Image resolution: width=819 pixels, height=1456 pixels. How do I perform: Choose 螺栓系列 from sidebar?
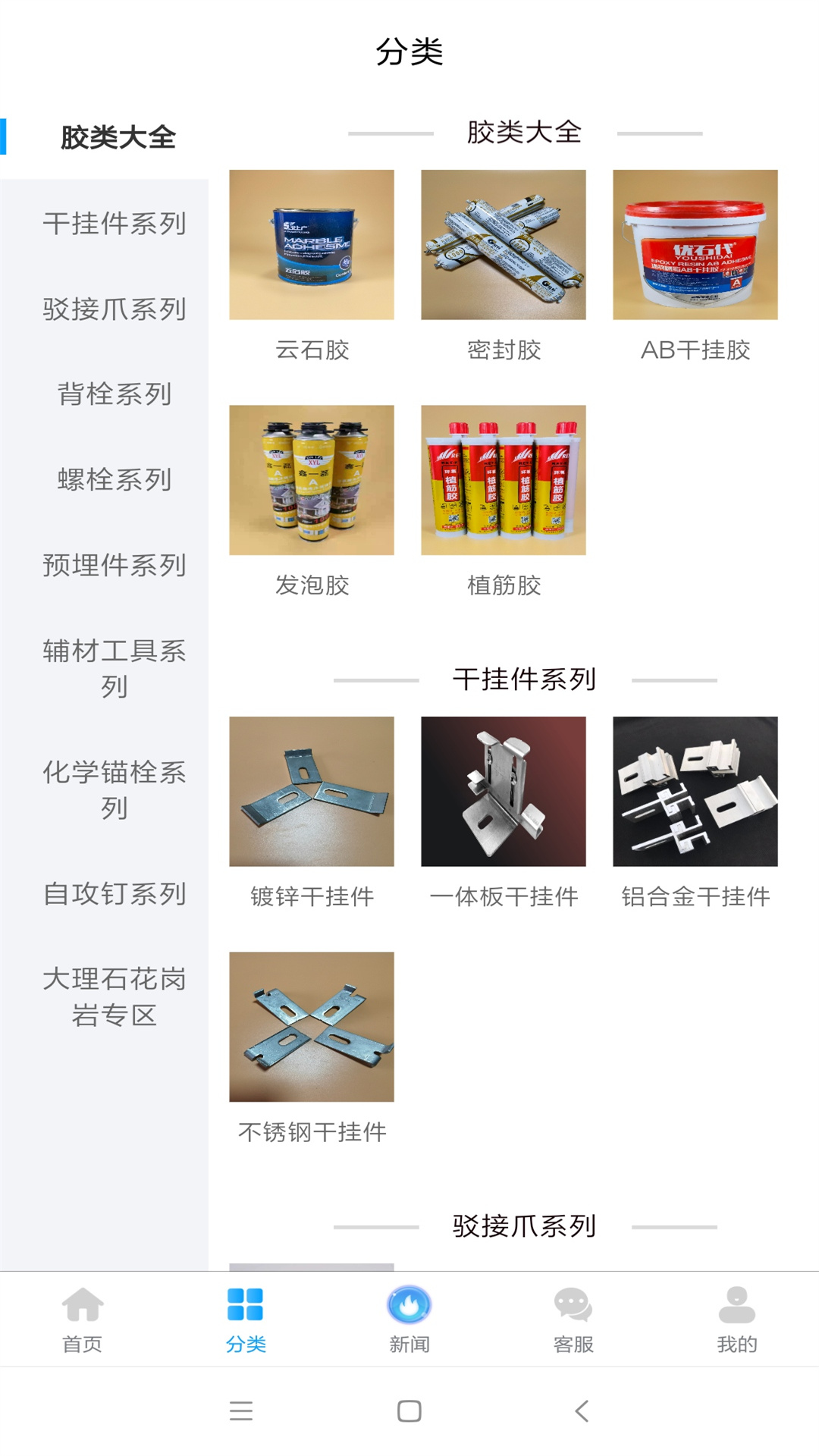(x=114, y=479)
